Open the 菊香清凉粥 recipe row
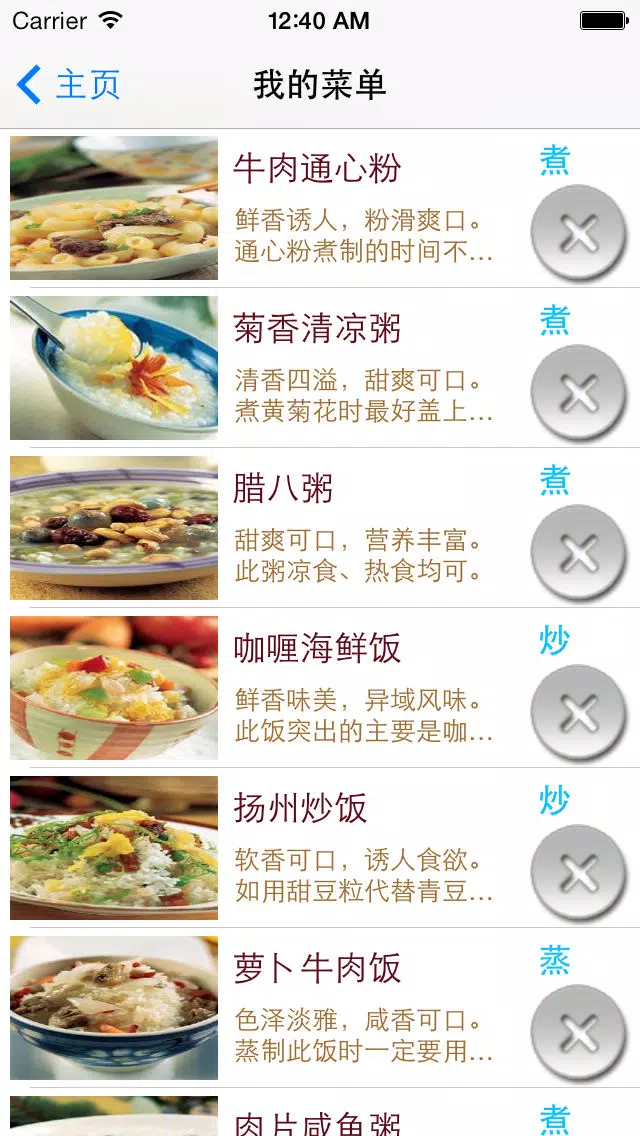The image size is (640, 1136). [320, 368]
